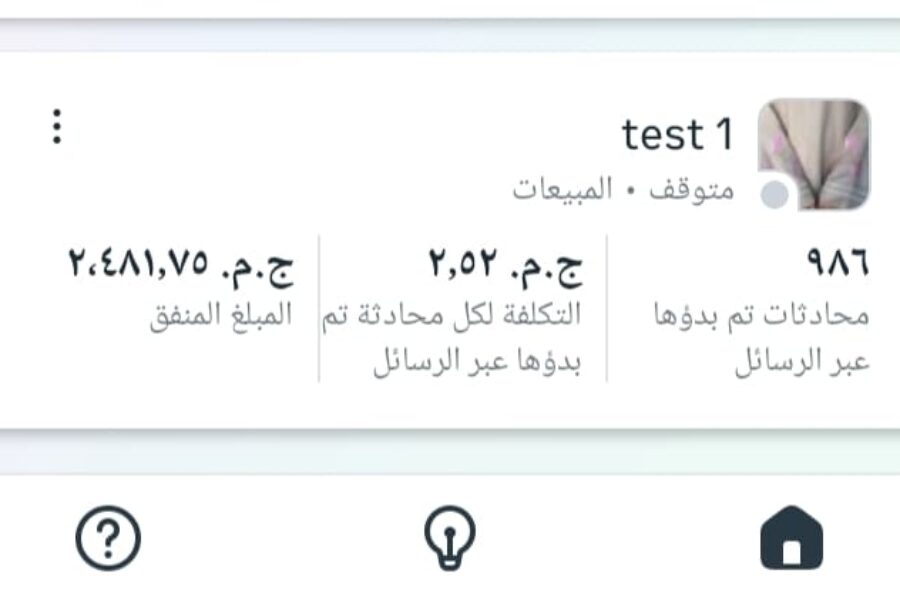Open the help question mark tab
900x600 pixels.
[x=108, y=538]
